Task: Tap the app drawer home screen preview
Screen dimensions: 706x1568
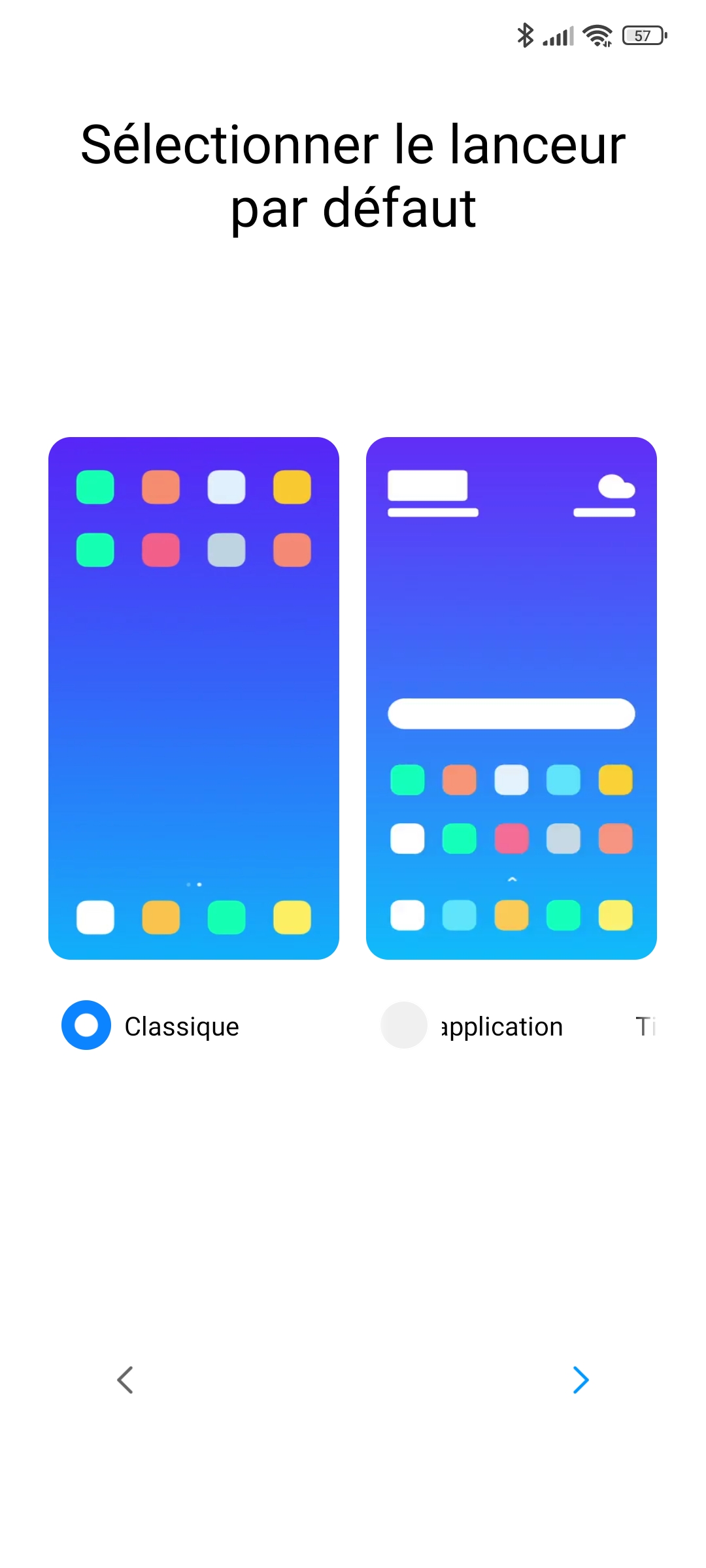Action: click(511, 698)
